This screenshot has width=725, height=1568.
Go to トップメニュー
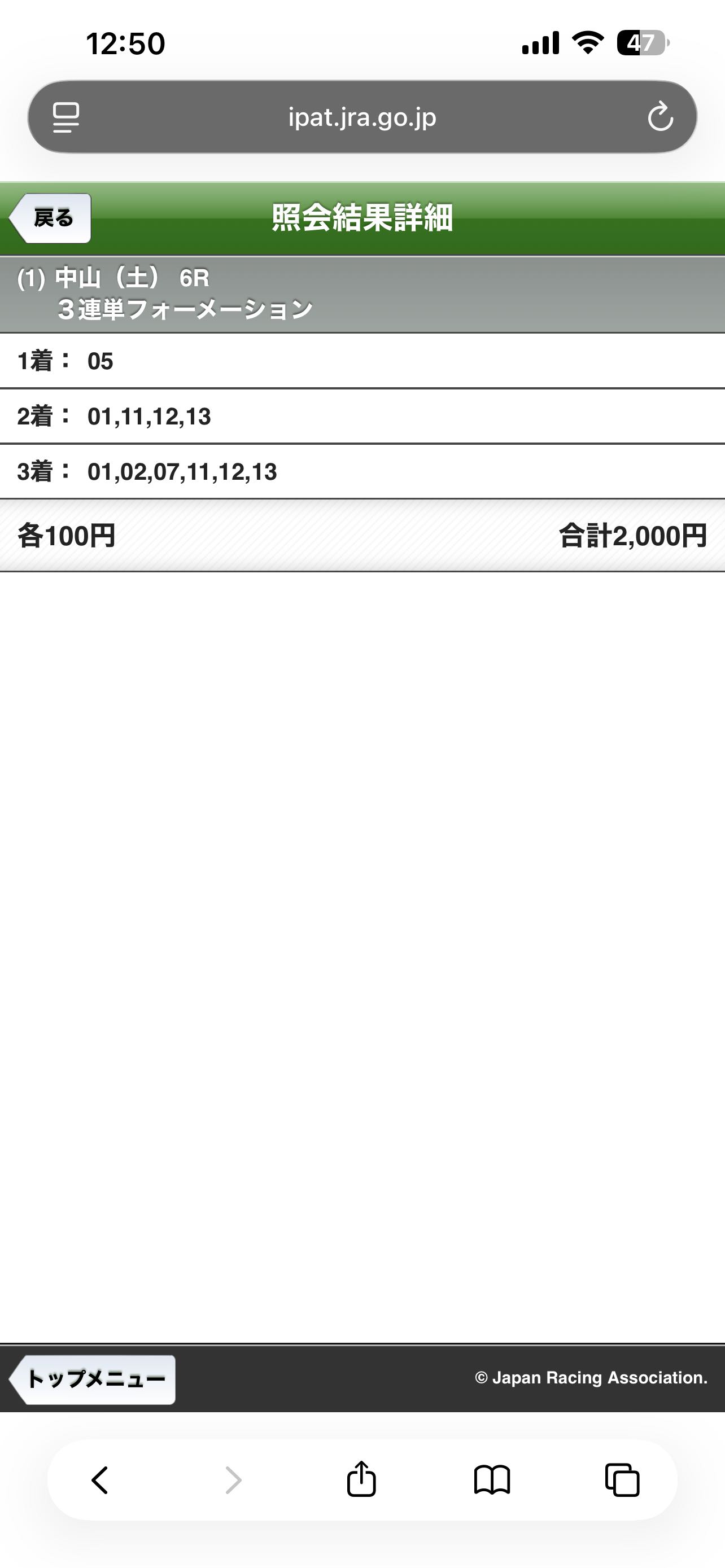click(94, 1379)
